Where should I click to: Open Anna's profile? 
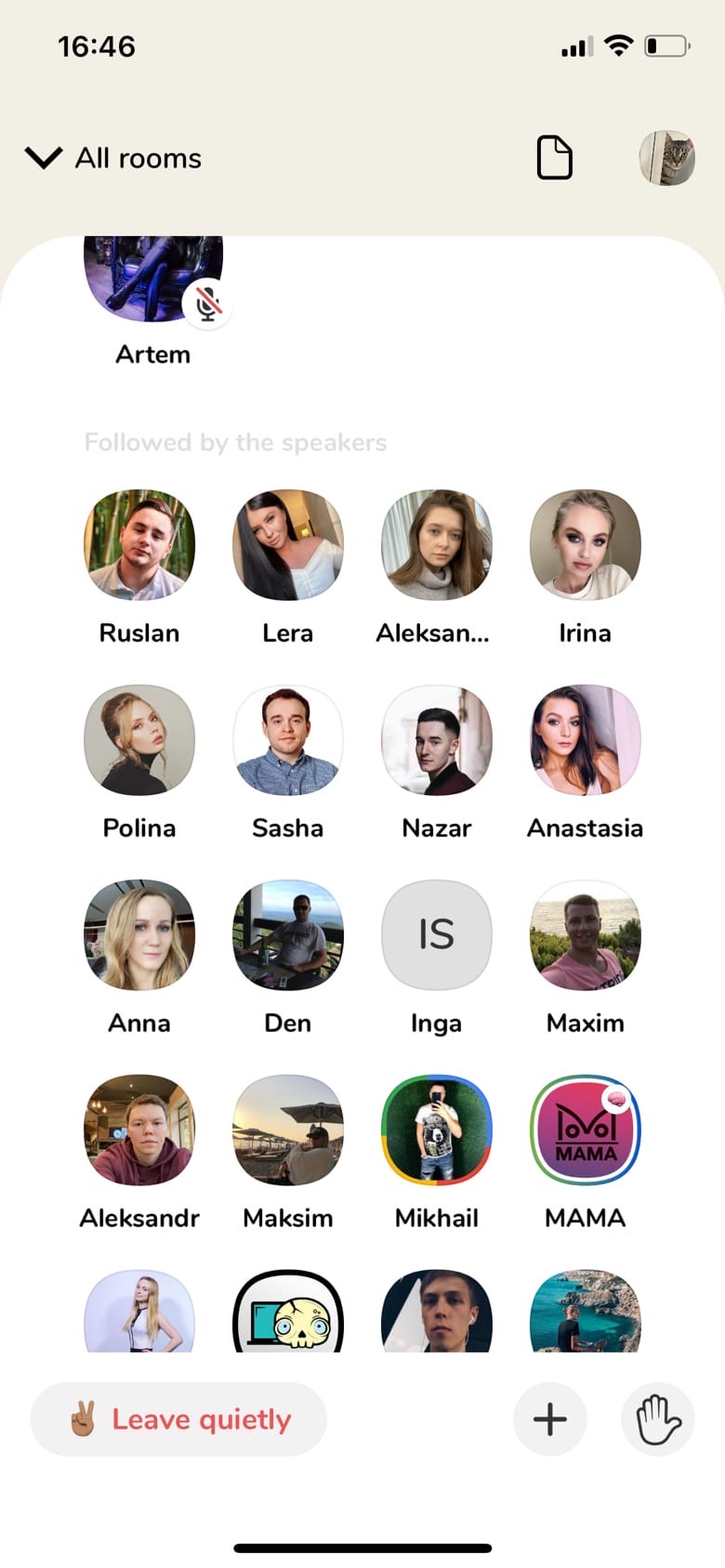tap(139, 935)
